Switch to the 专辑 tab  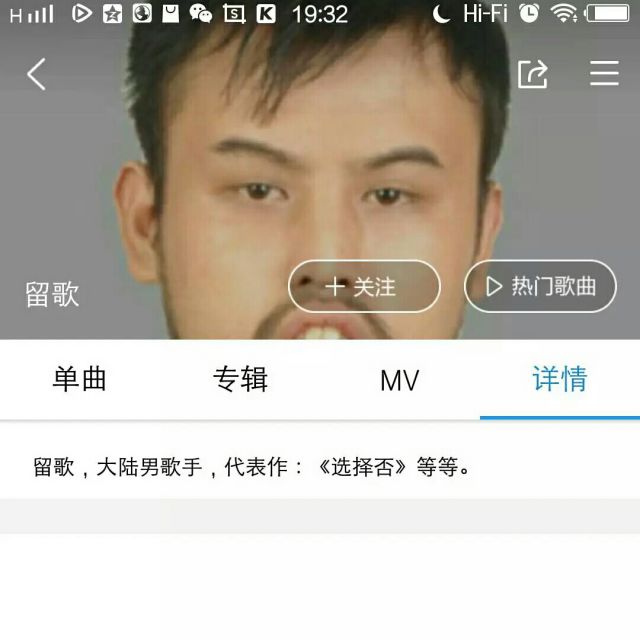point(240,380)
